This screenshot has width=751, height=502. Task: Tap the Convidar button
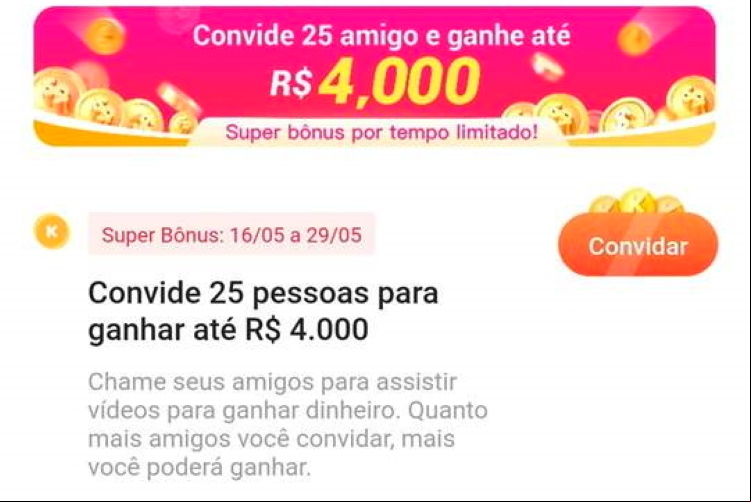tap(637, 246)
